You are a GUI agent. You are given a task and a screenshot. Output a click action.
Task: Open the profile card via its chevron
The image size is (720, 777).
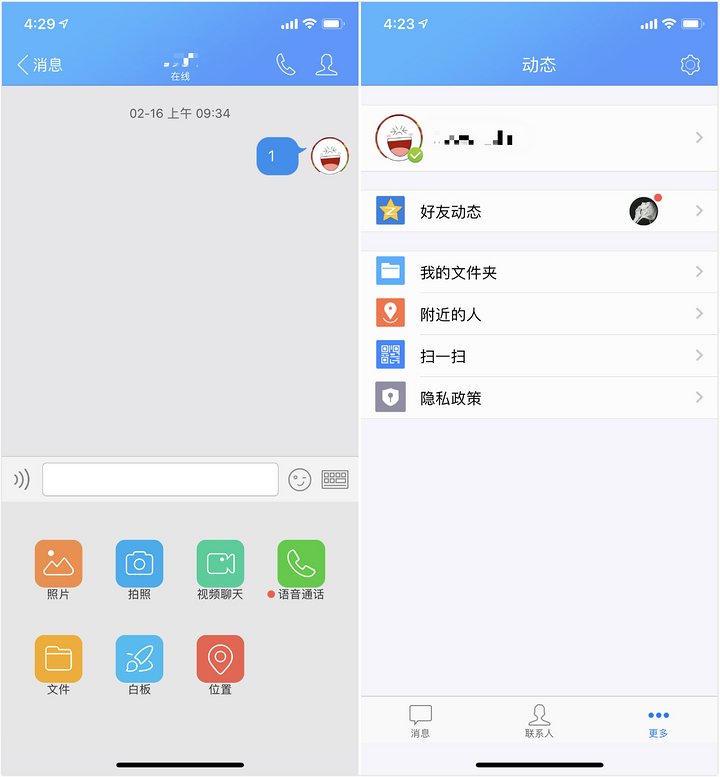pos(700,138)
